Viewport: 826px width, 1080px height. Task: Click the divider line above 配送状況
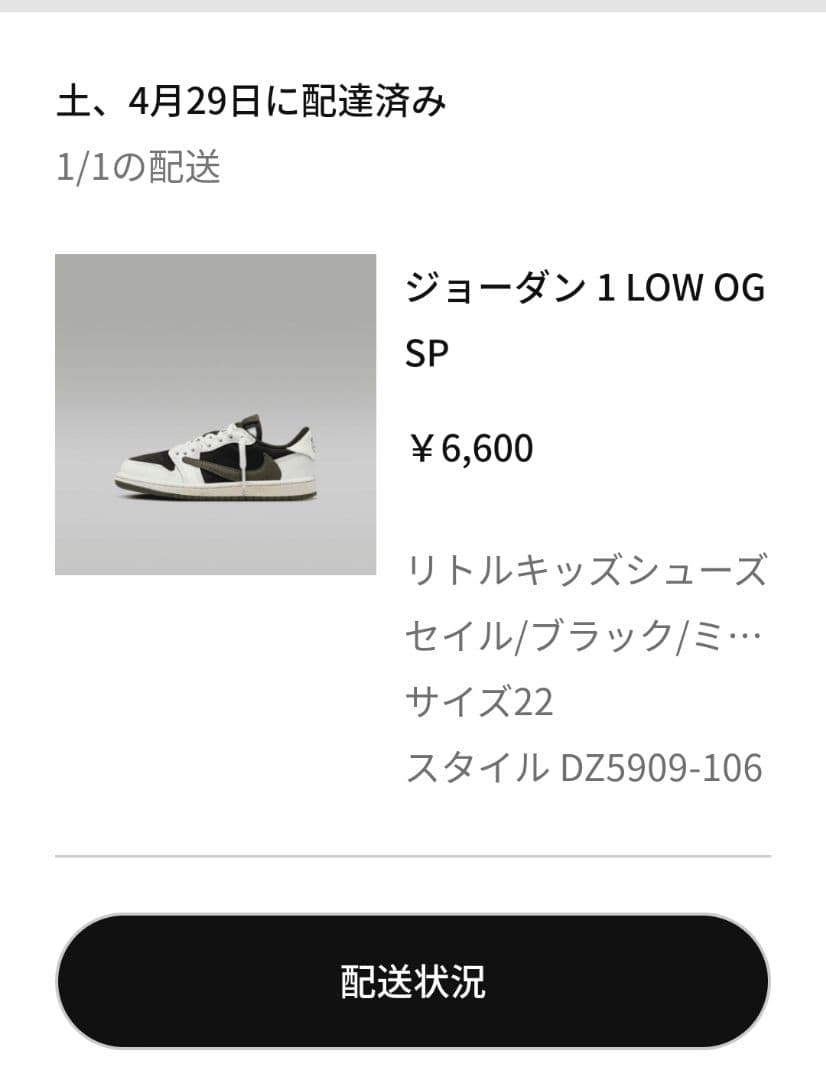[x=413, y=858]
